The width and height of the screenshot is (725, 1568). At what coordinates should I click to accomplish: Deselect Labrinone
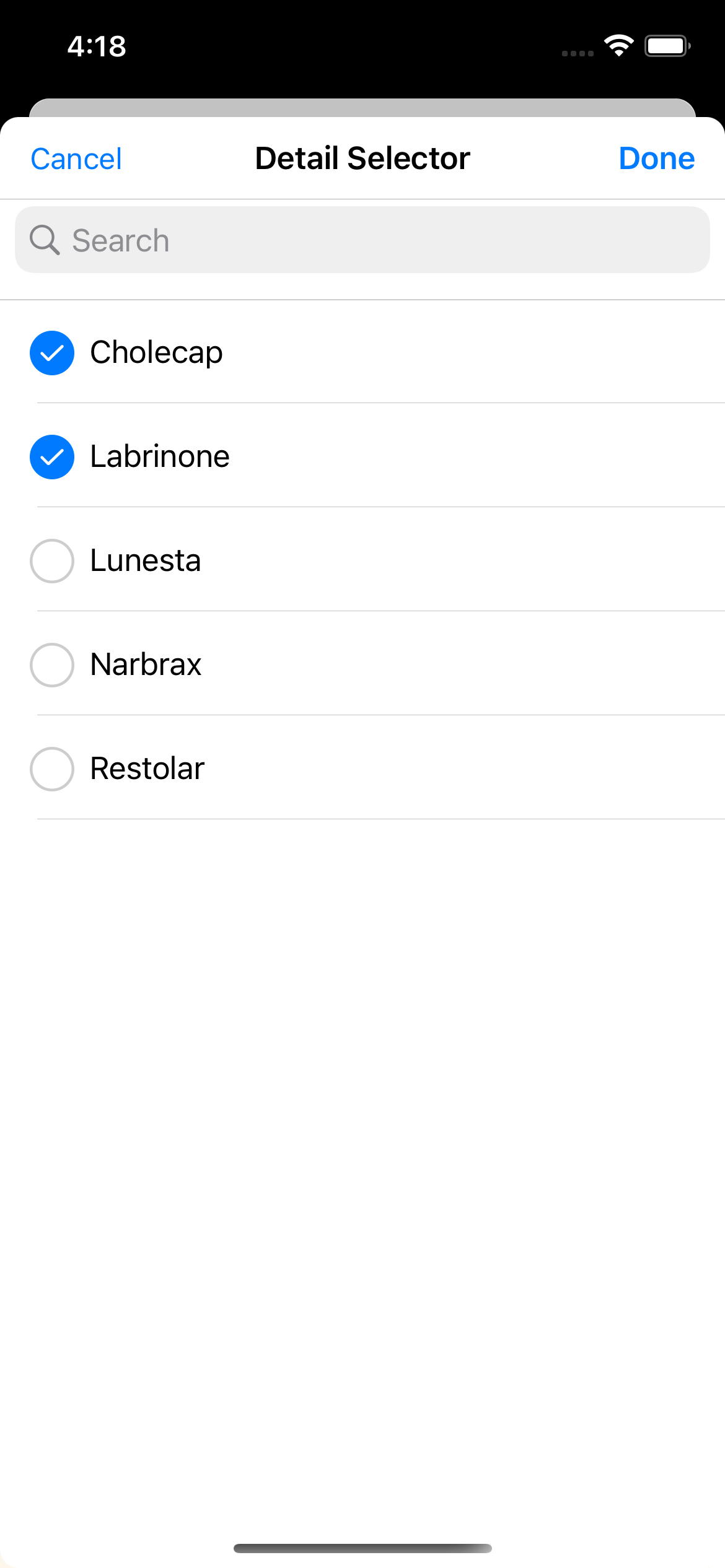click(52, 457)
